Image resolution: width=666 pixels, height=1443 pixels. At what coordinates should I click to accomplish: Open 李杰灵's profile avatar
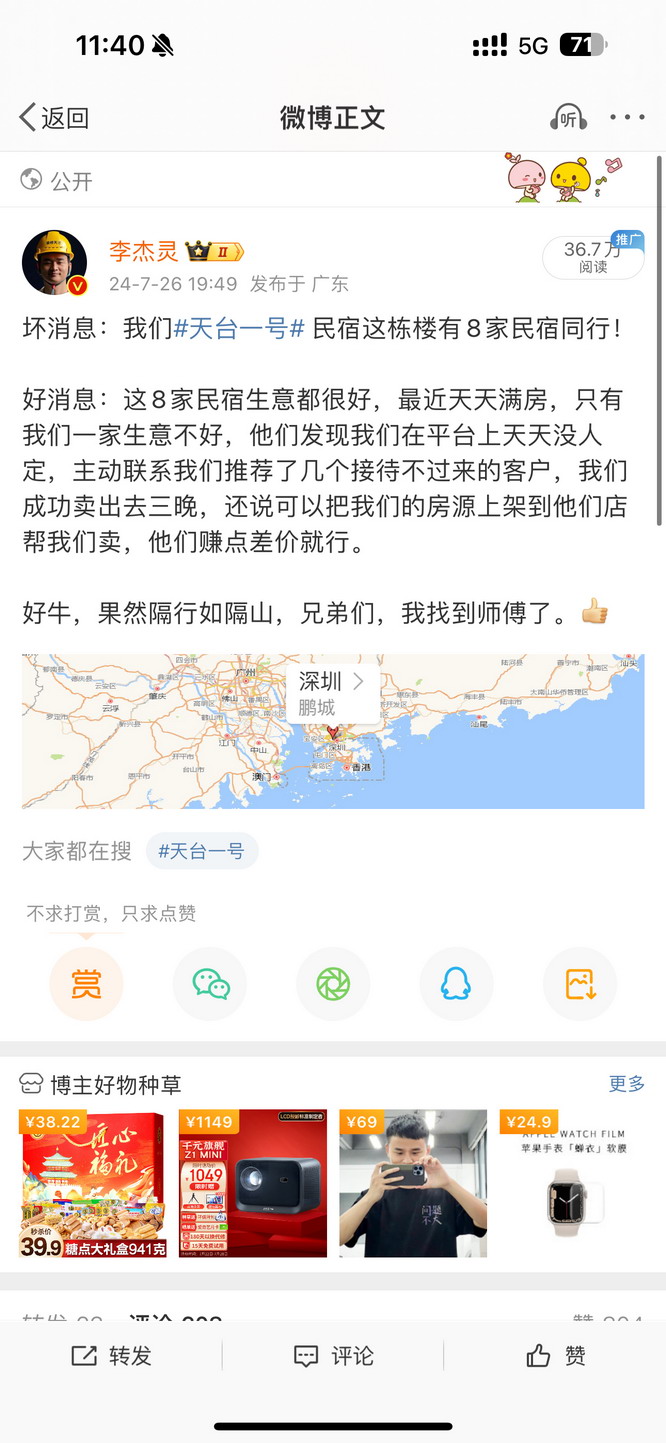[54, 263]
